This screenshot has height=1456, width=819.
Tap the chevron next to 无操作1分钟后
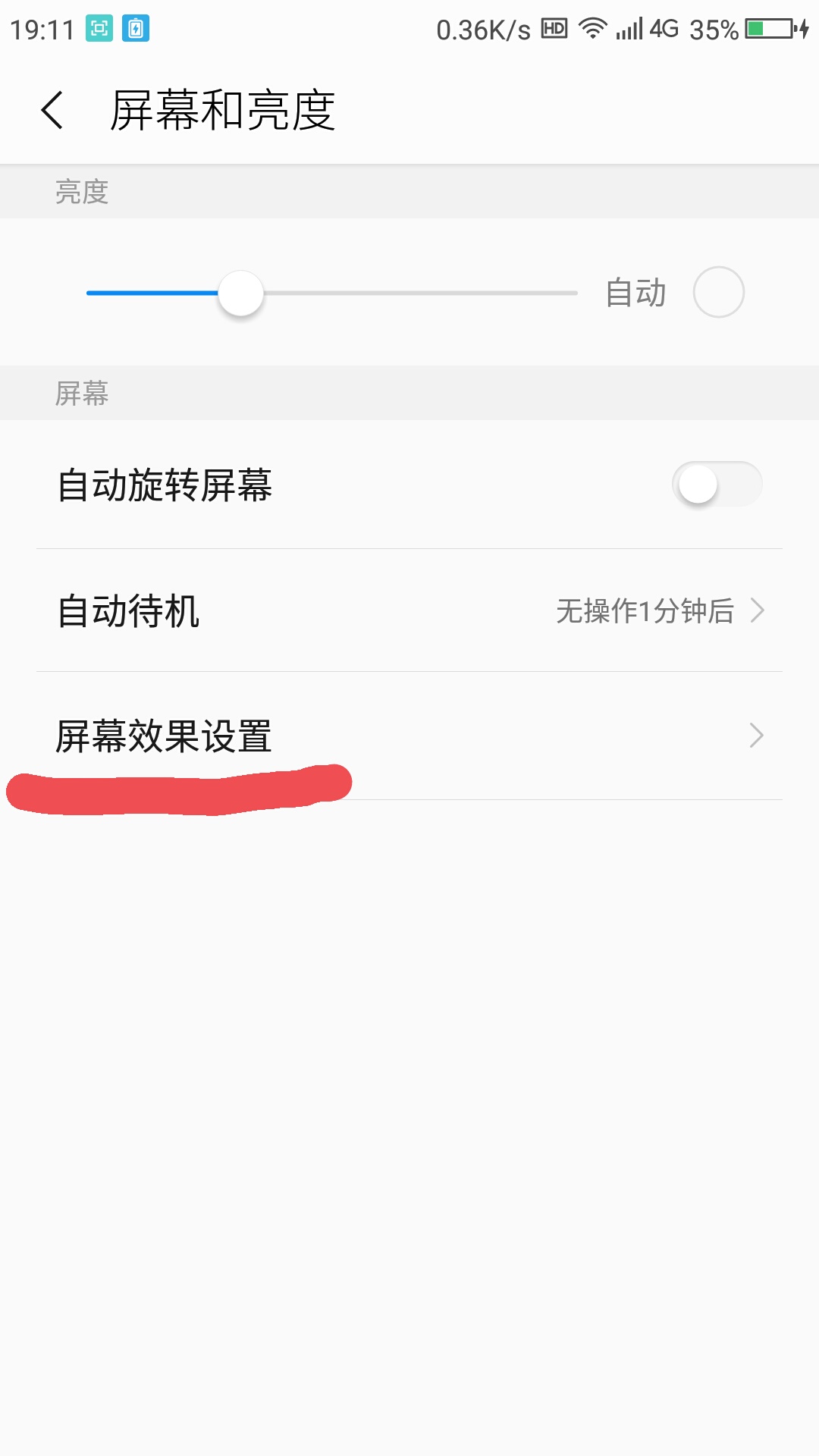(x=756, y=611)
